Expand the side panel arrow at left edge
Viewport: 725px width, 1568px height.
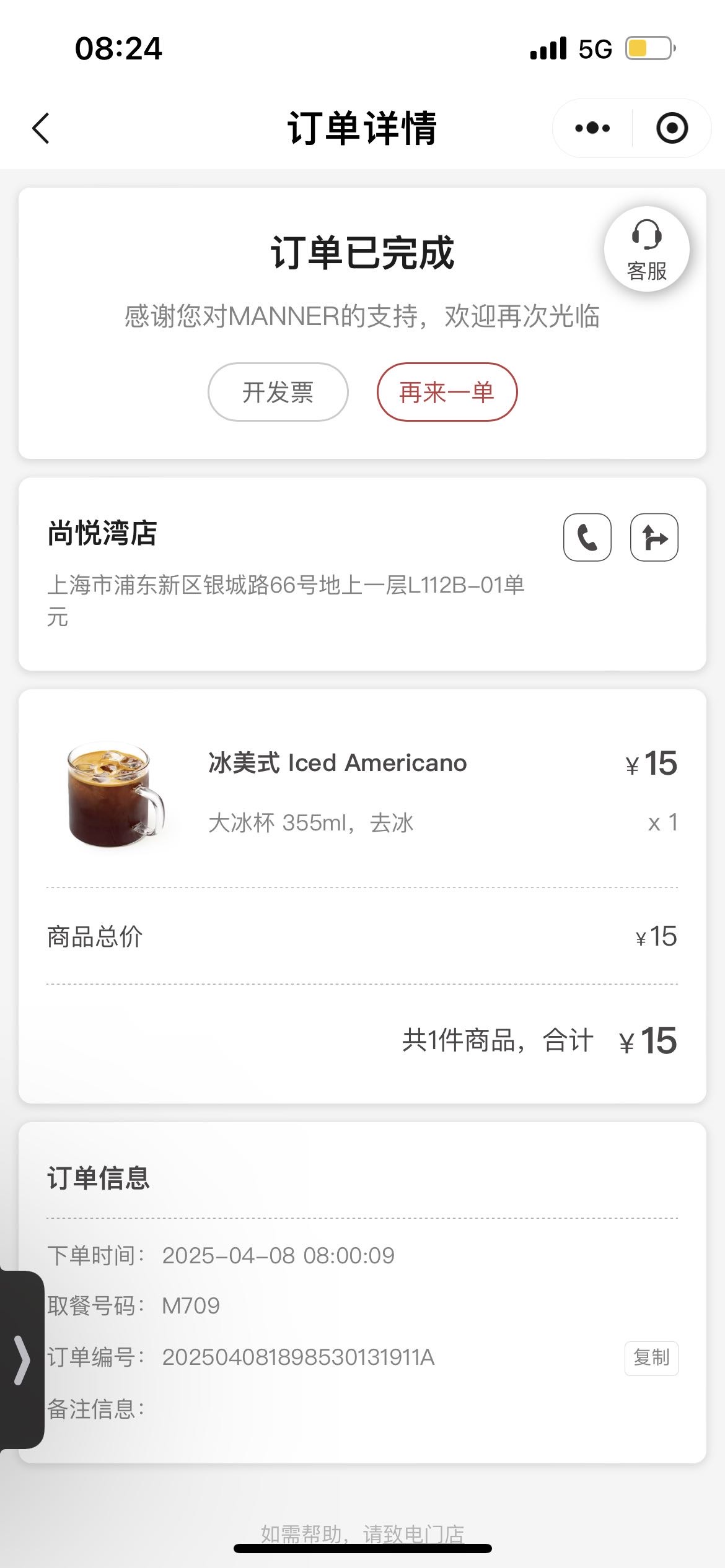pos(22,1360)
